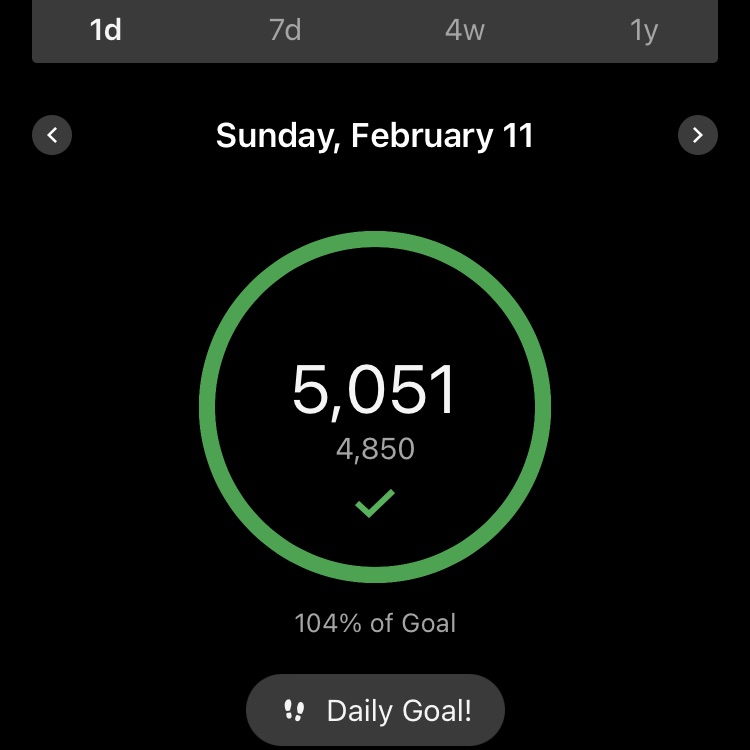The height and width of the screenshot is (750, 750).
Task: Switch to the 1d view
Action: tap(106, 30)
